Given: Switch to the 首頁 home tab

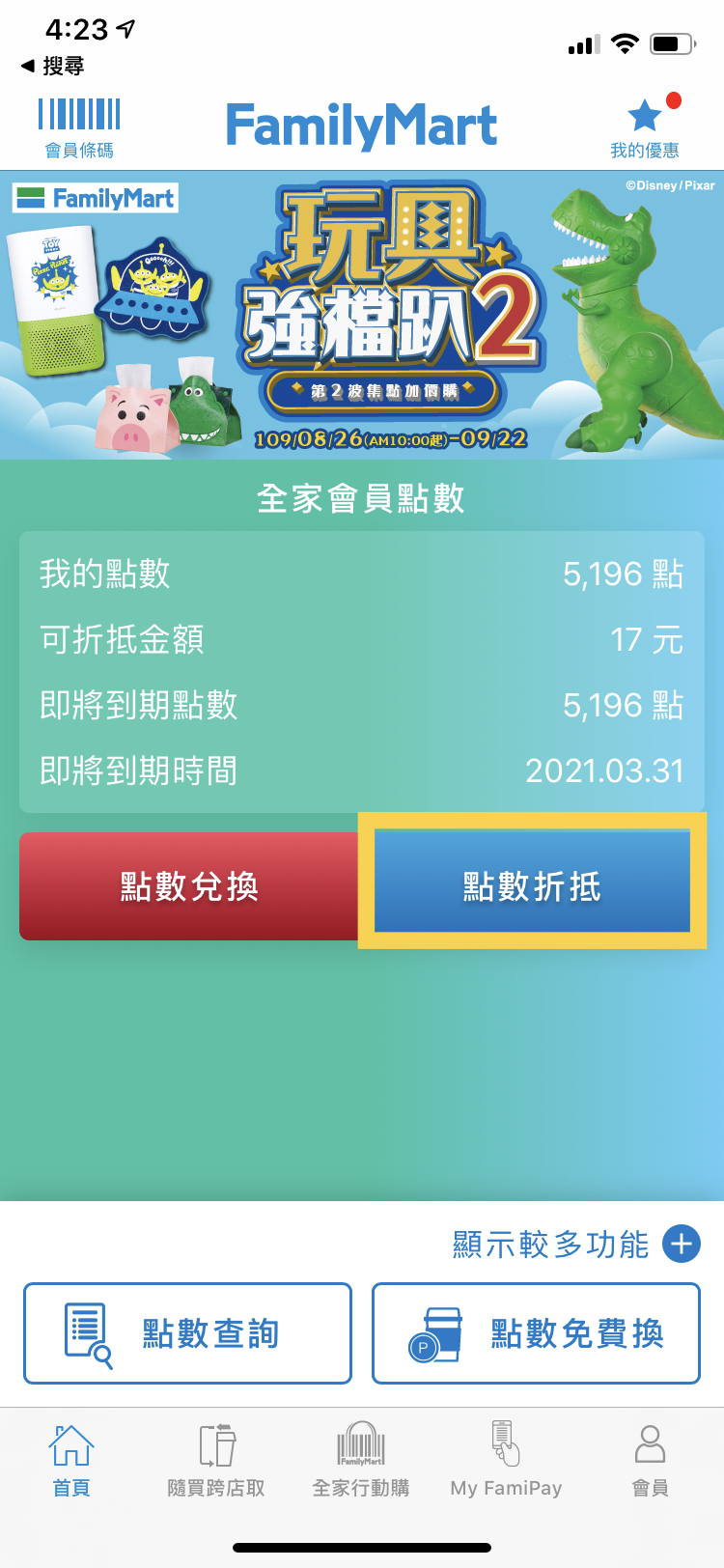Looking at the screenshot, I should 71,1459.
